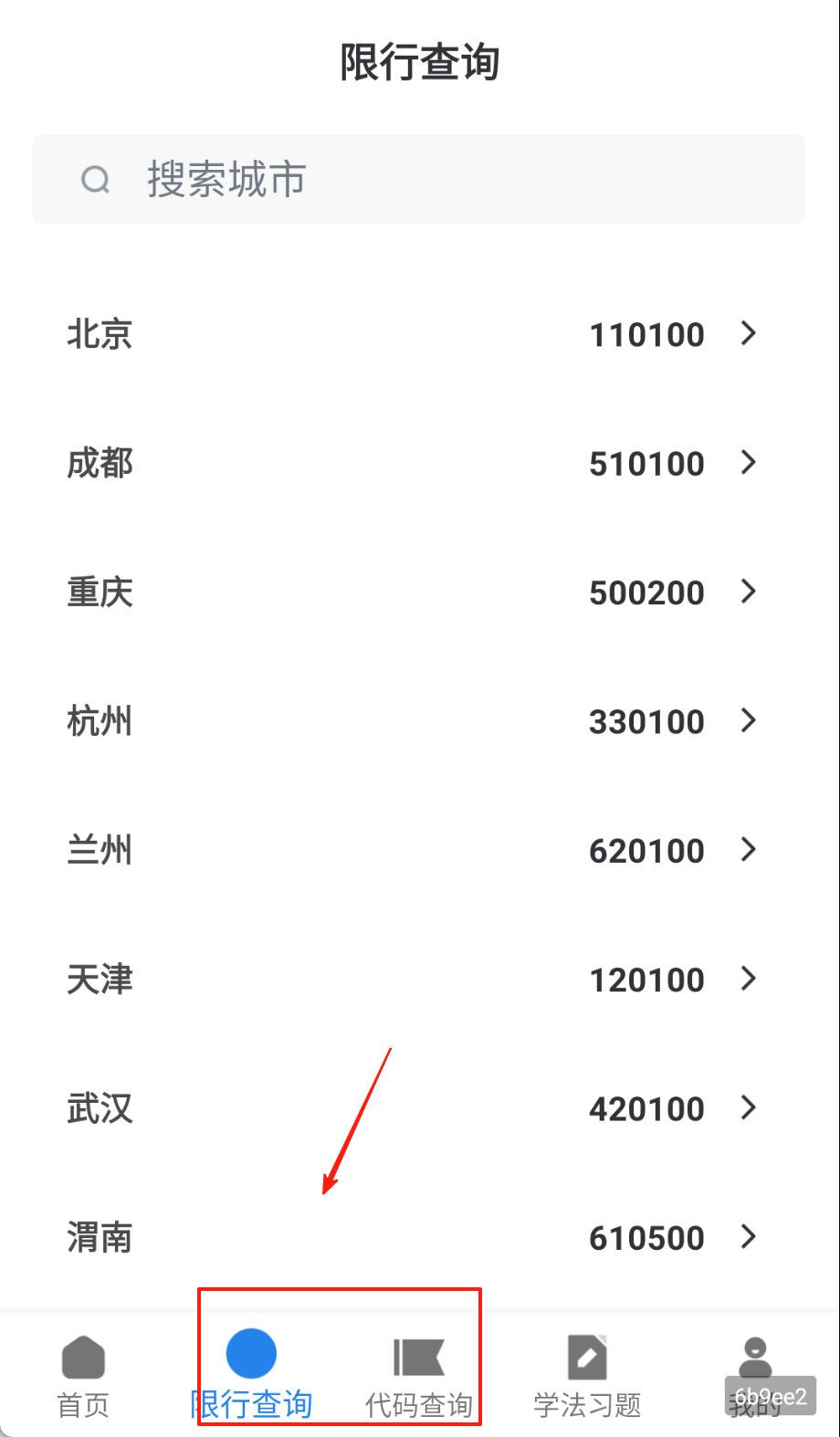This screenshot has width=840, height=1437.
Task: Select the 成都 city row
Action: (419, 463)
